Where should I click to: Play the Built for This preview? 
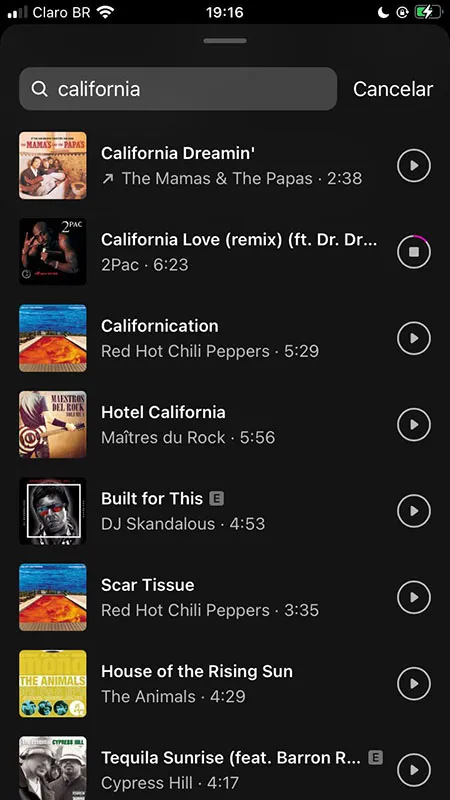414,511
